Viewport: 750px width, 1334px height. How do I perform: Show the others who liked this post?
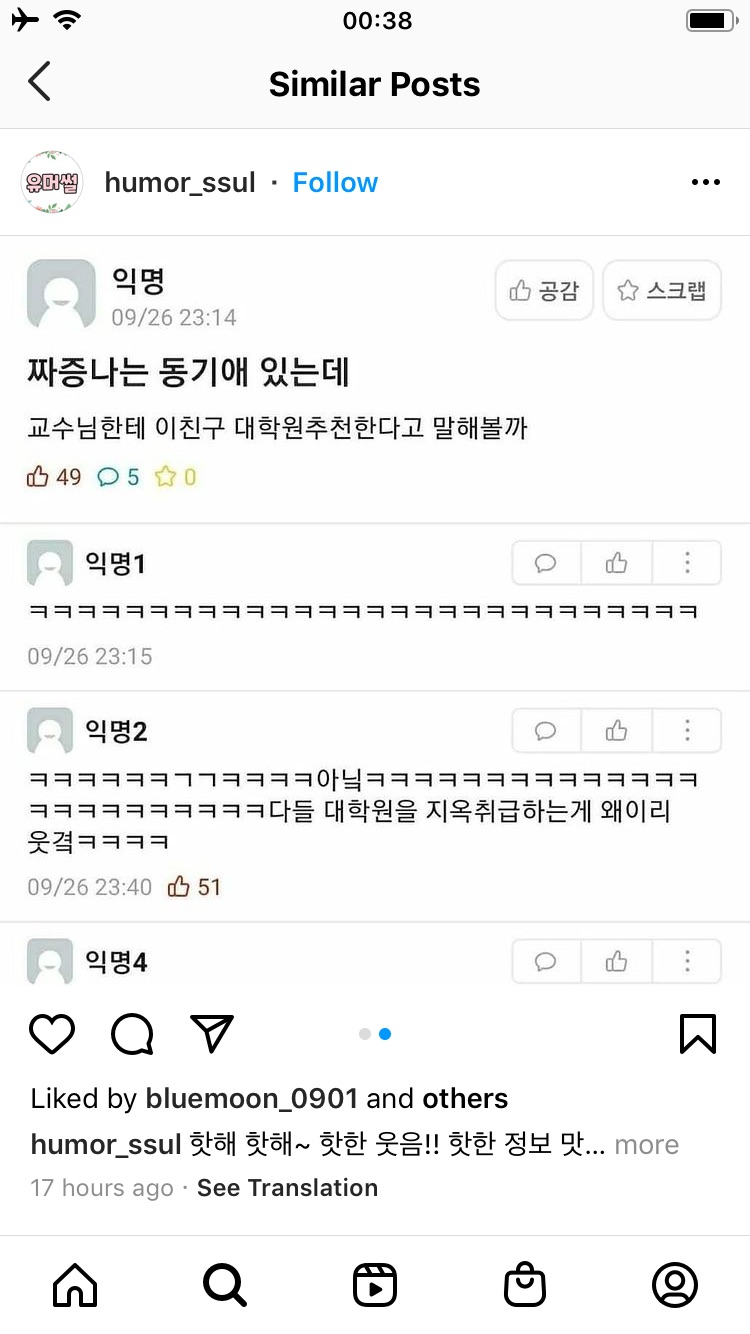(465, 1099)
